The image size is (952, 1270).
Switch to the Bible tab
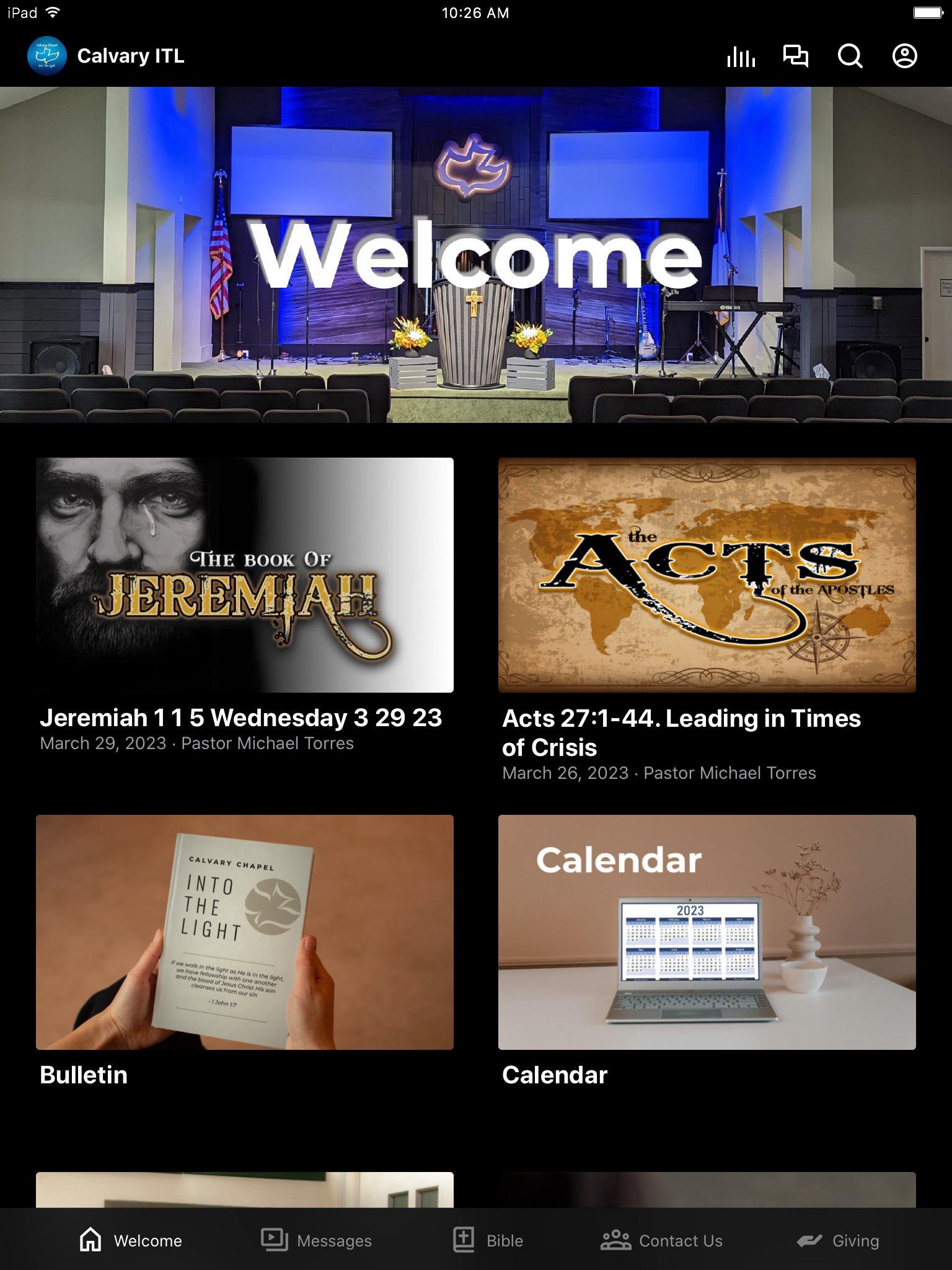[x=488, y=1240]
